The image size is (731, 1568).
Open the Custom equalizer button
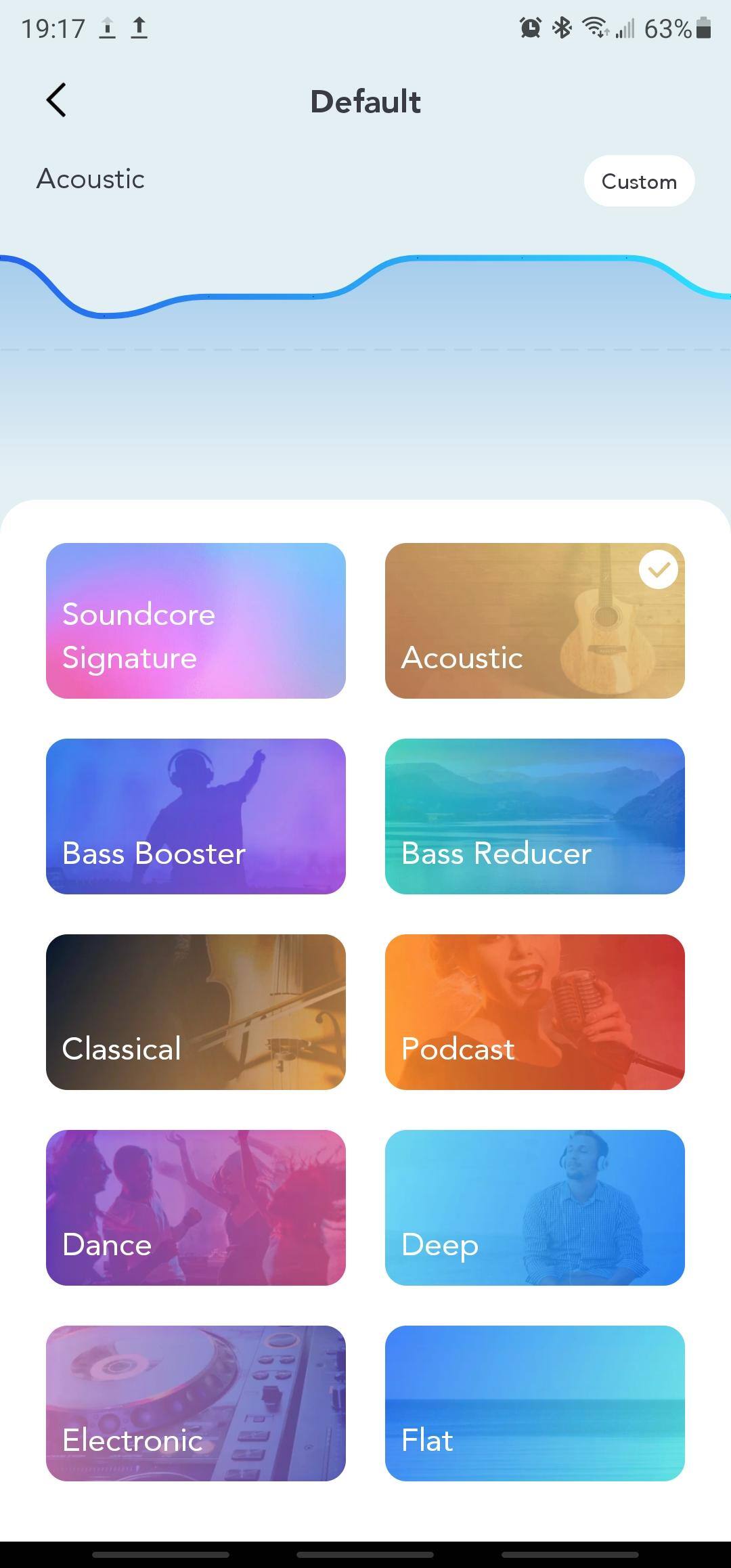coord(639,181)
